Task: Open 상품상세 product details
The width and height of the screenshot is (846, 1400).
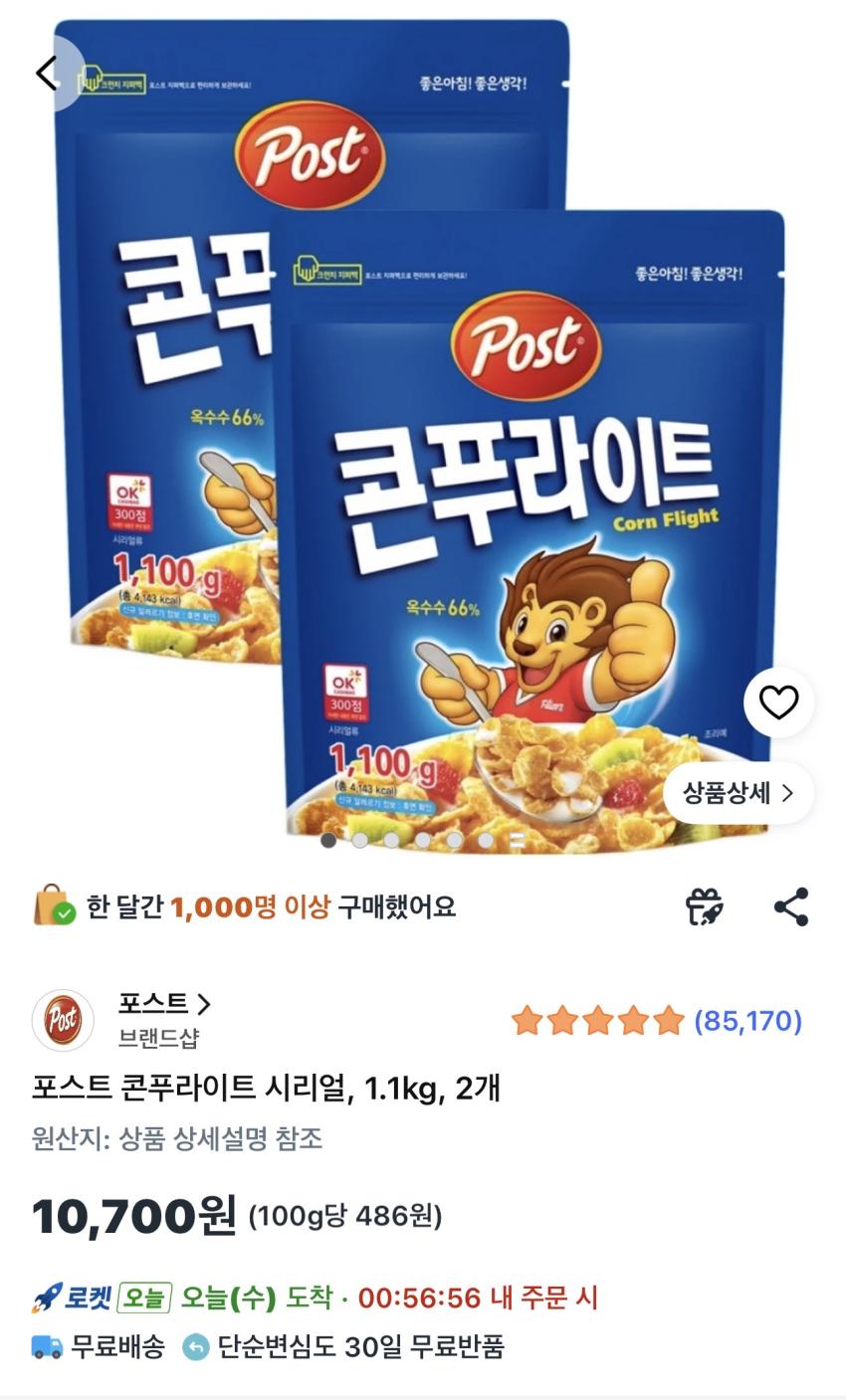Action: click(738, 793)
